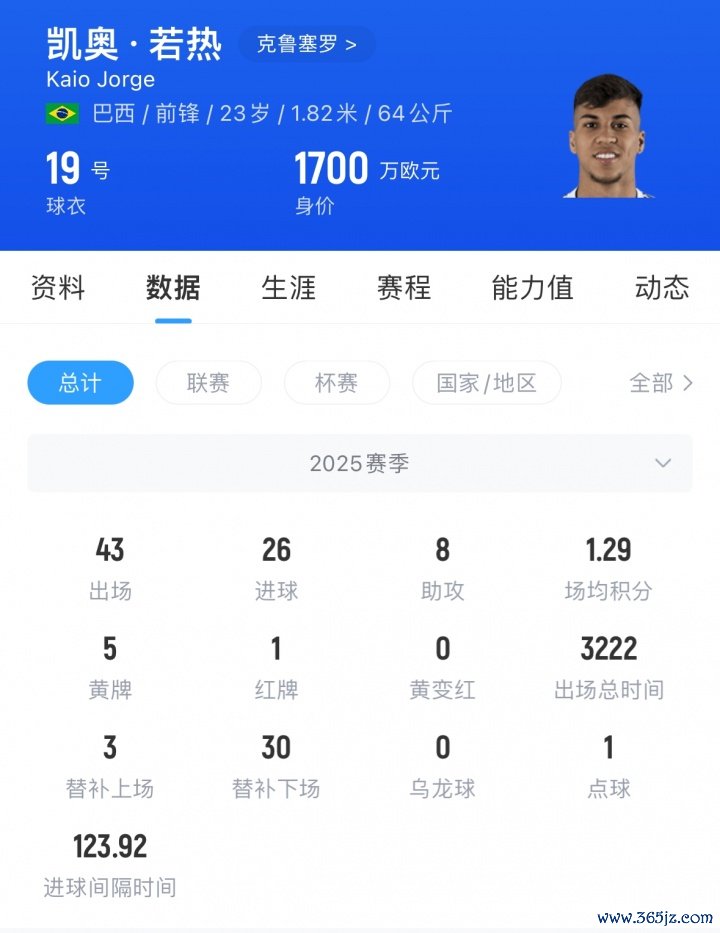Filter stats by 杯赛

point(336,382)
